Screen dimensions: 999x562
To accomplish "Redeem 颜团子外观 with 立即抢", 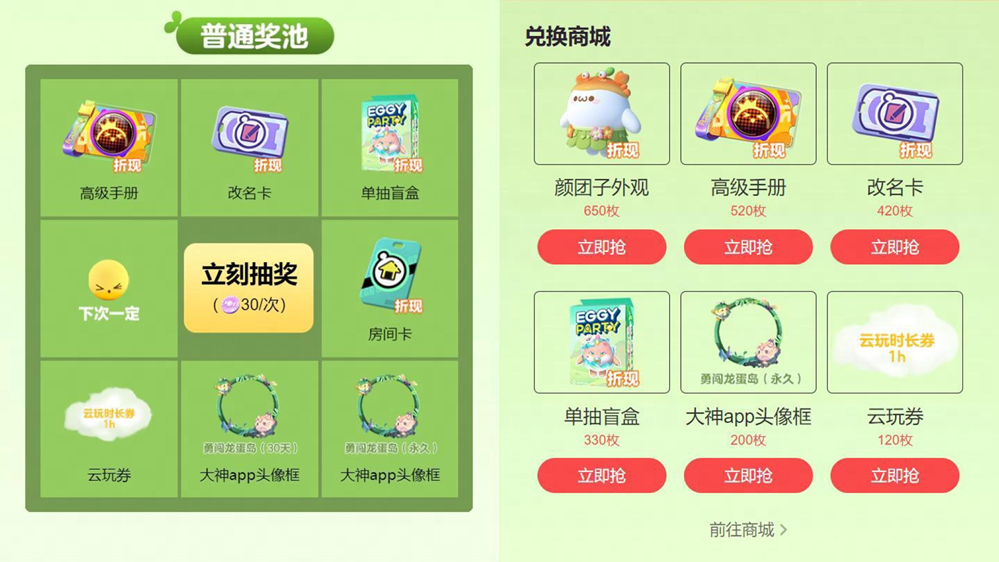I will tap(601, 247).
